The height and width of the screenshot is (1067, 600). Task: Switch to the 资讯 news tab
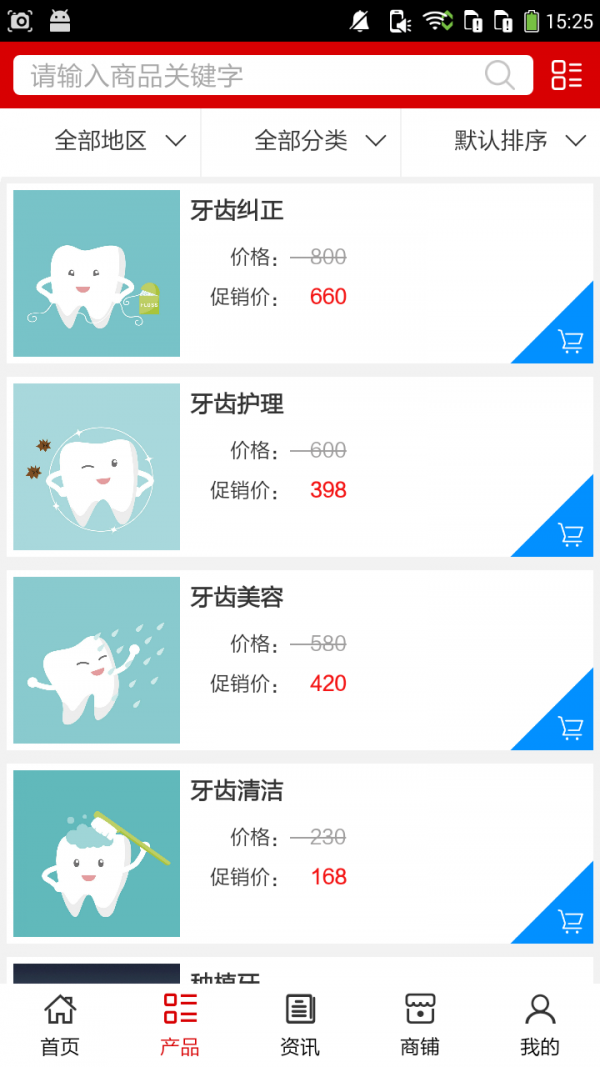[300, 1024]
